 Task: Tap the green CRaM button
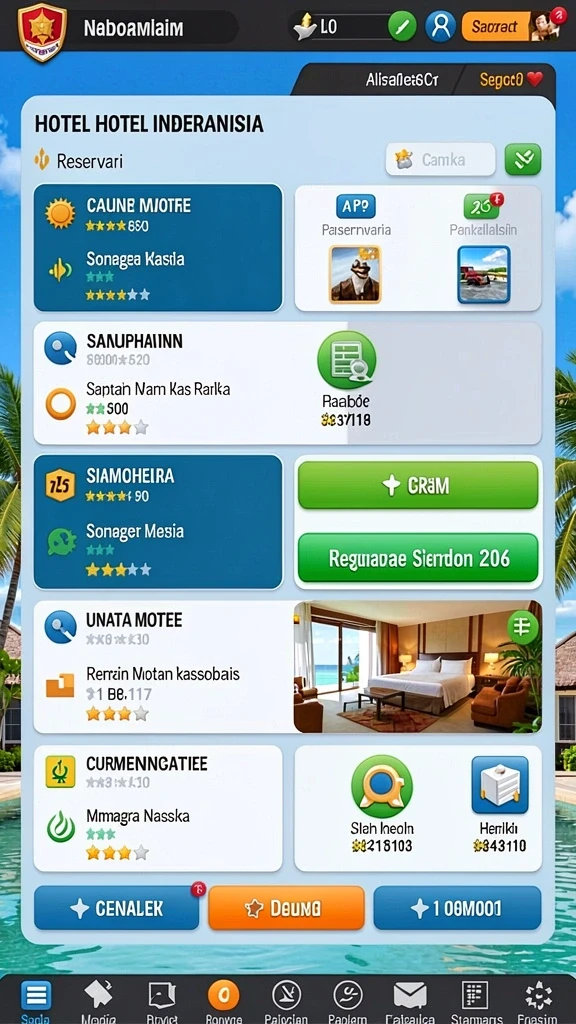pos(418,485)
